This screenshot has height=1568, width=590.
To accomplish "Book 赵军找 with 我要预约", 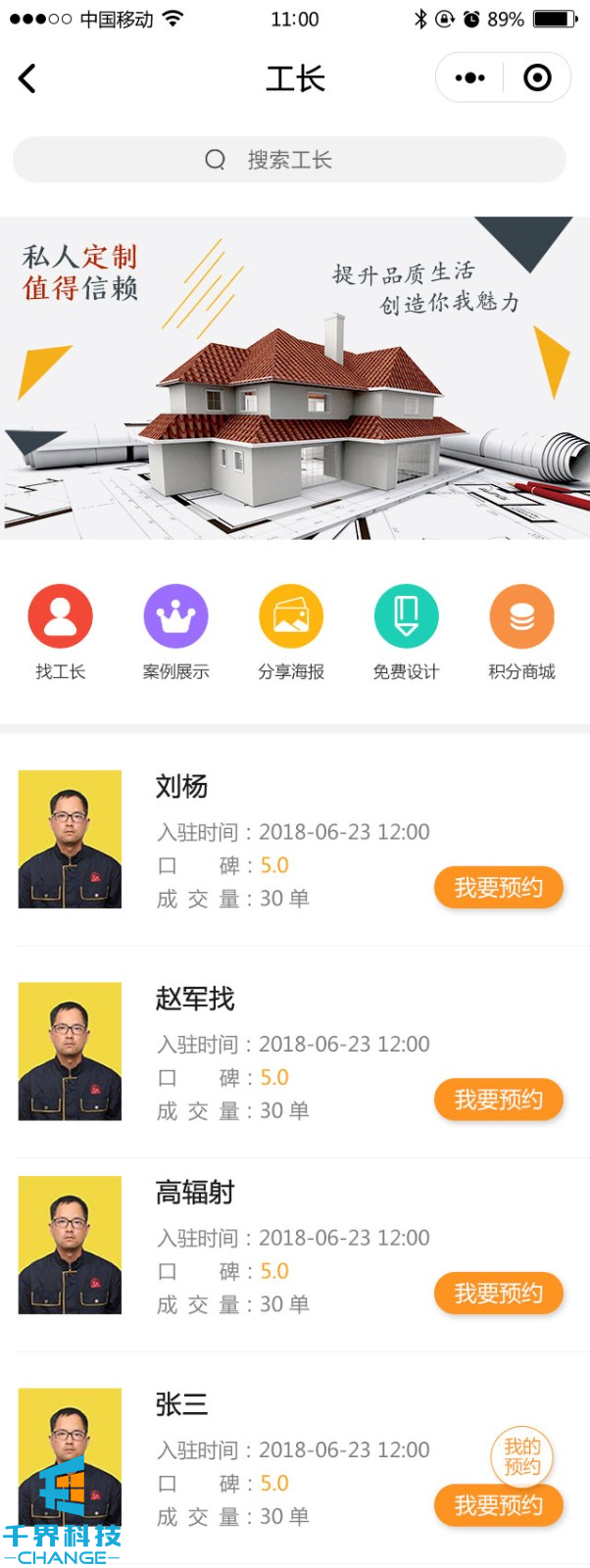I will 498,1100.
